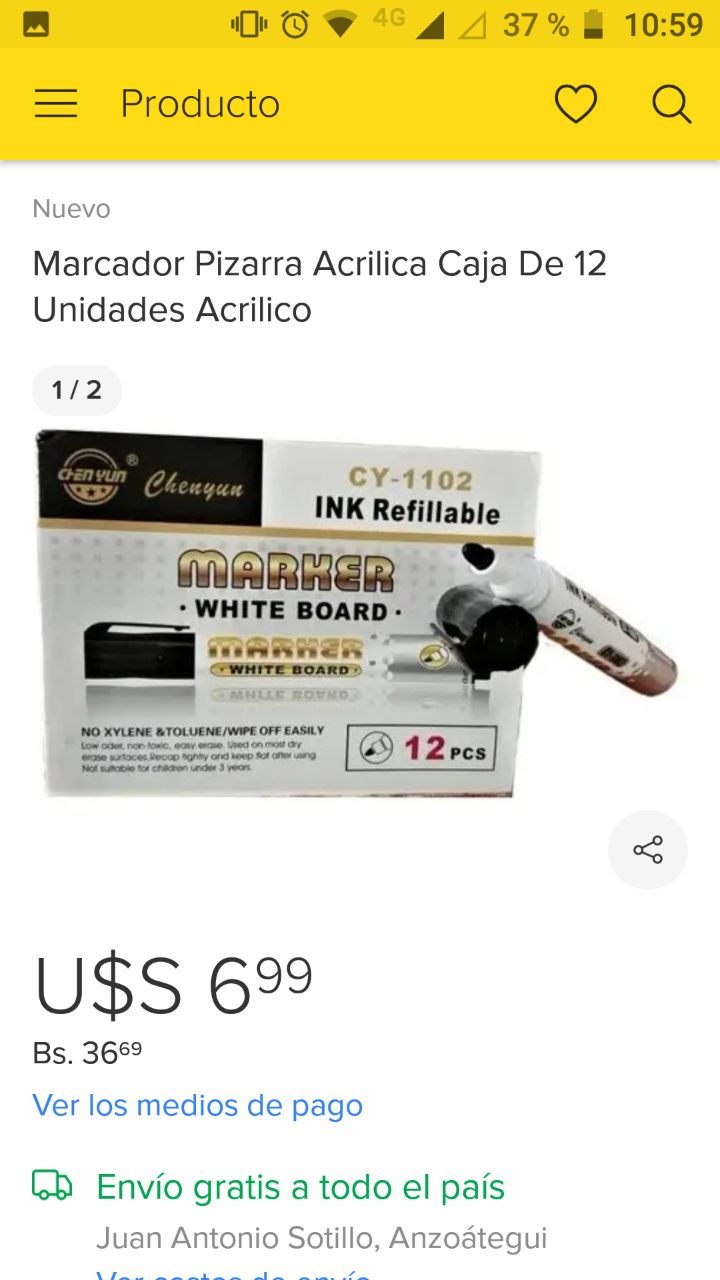Viewport: 720px width, 1280px height.
Task: Share this product listing
Action: [x=648, y=850]
